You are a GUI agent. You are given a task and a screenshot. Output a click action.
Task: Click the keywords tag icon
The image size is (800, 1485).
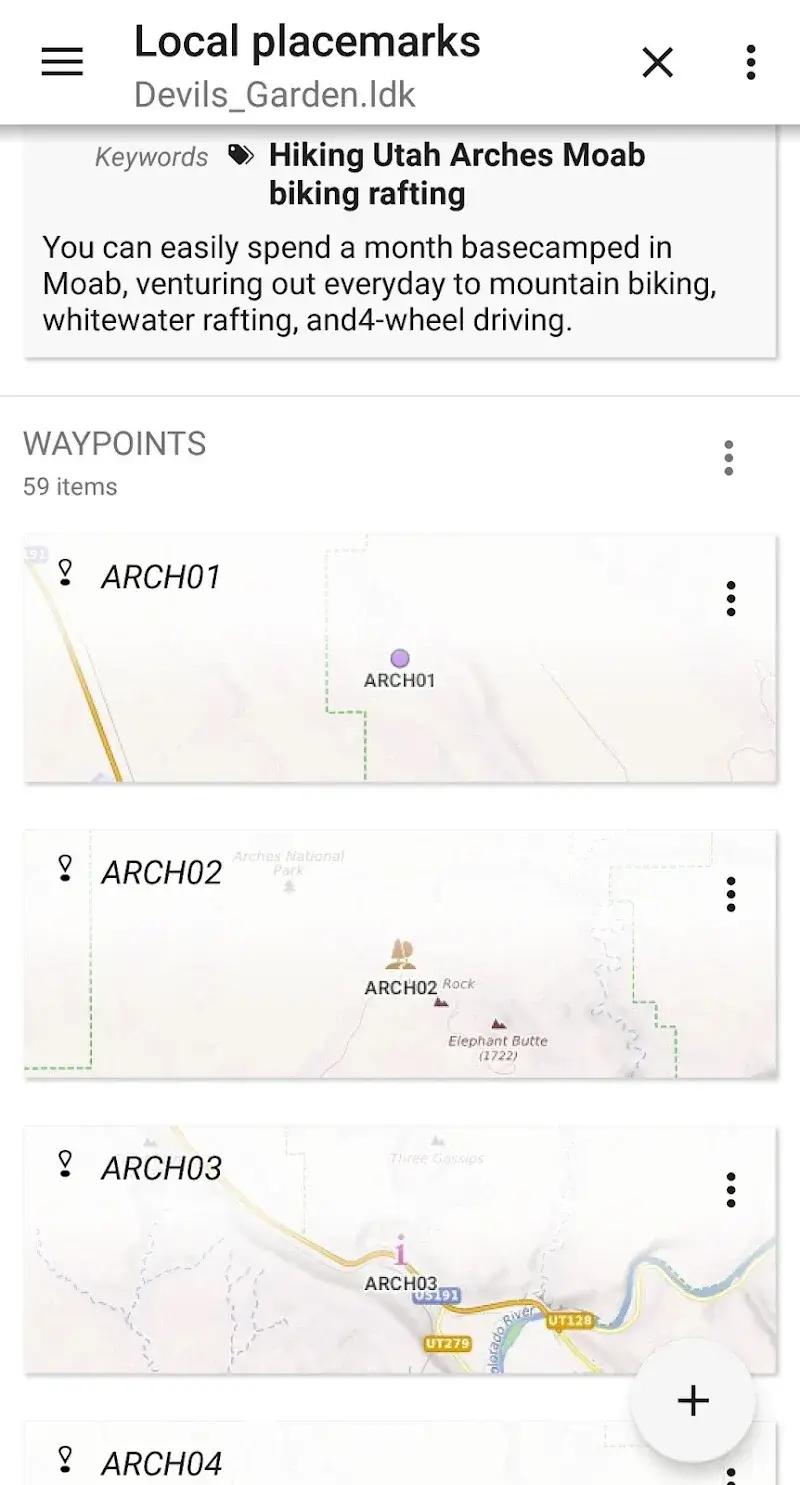click(x=239, y=155)
